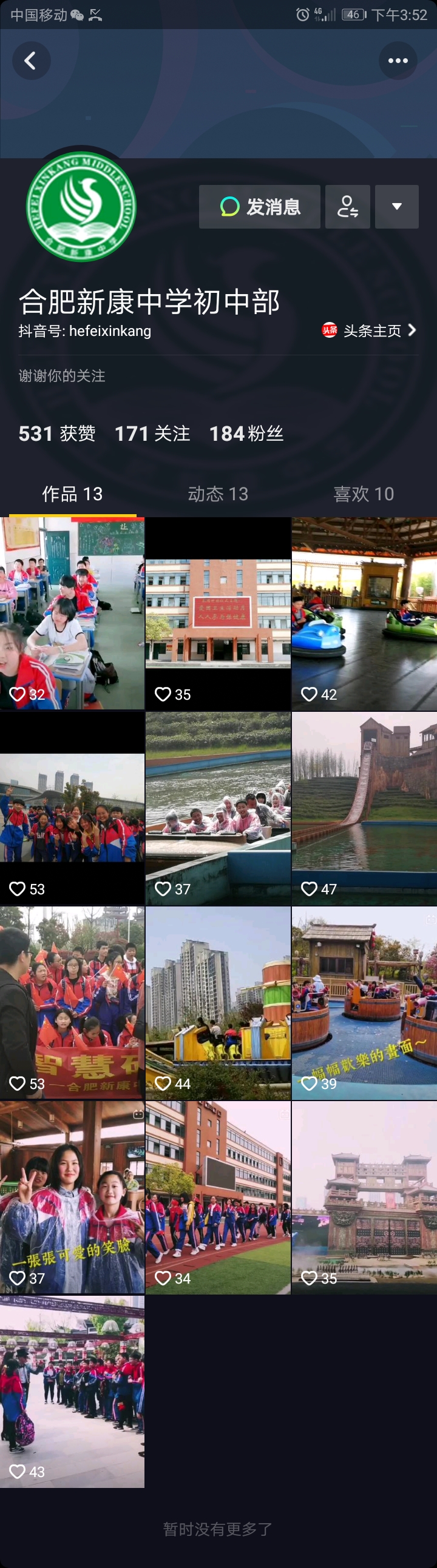The height and width of the screenshot is (1568, 437).
Task: Open the barrel ride video with 39 likes
Action: point(364,1002)
